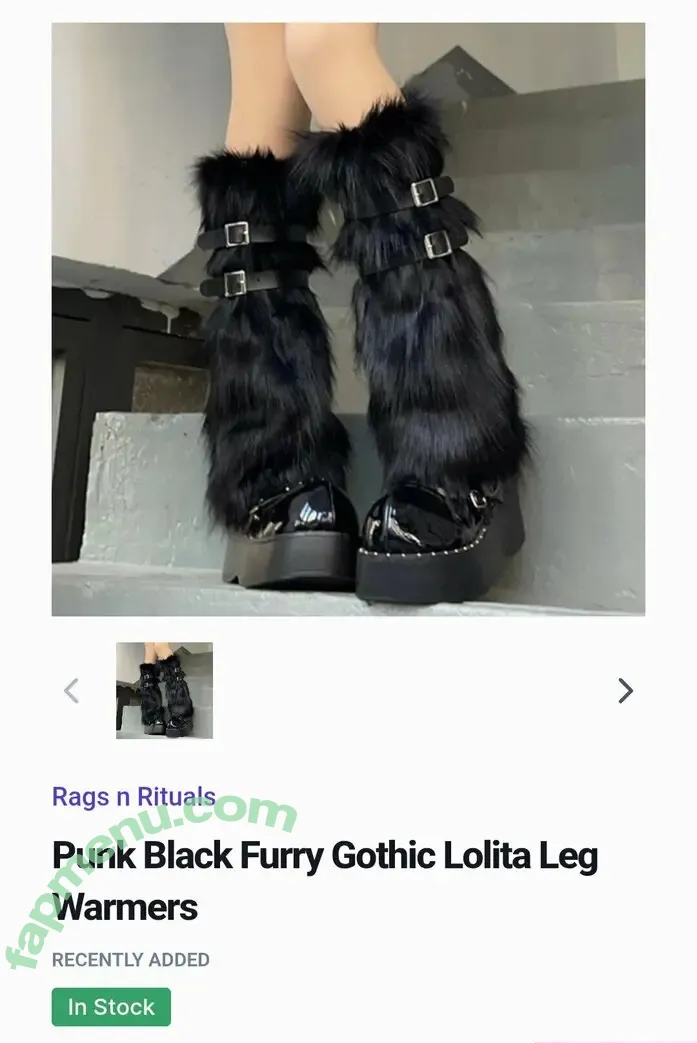The width and height of the screenshot is (697, 1043).
Task: Select the leg warmers thumbnail image
Action: click(x=164, y=691)
